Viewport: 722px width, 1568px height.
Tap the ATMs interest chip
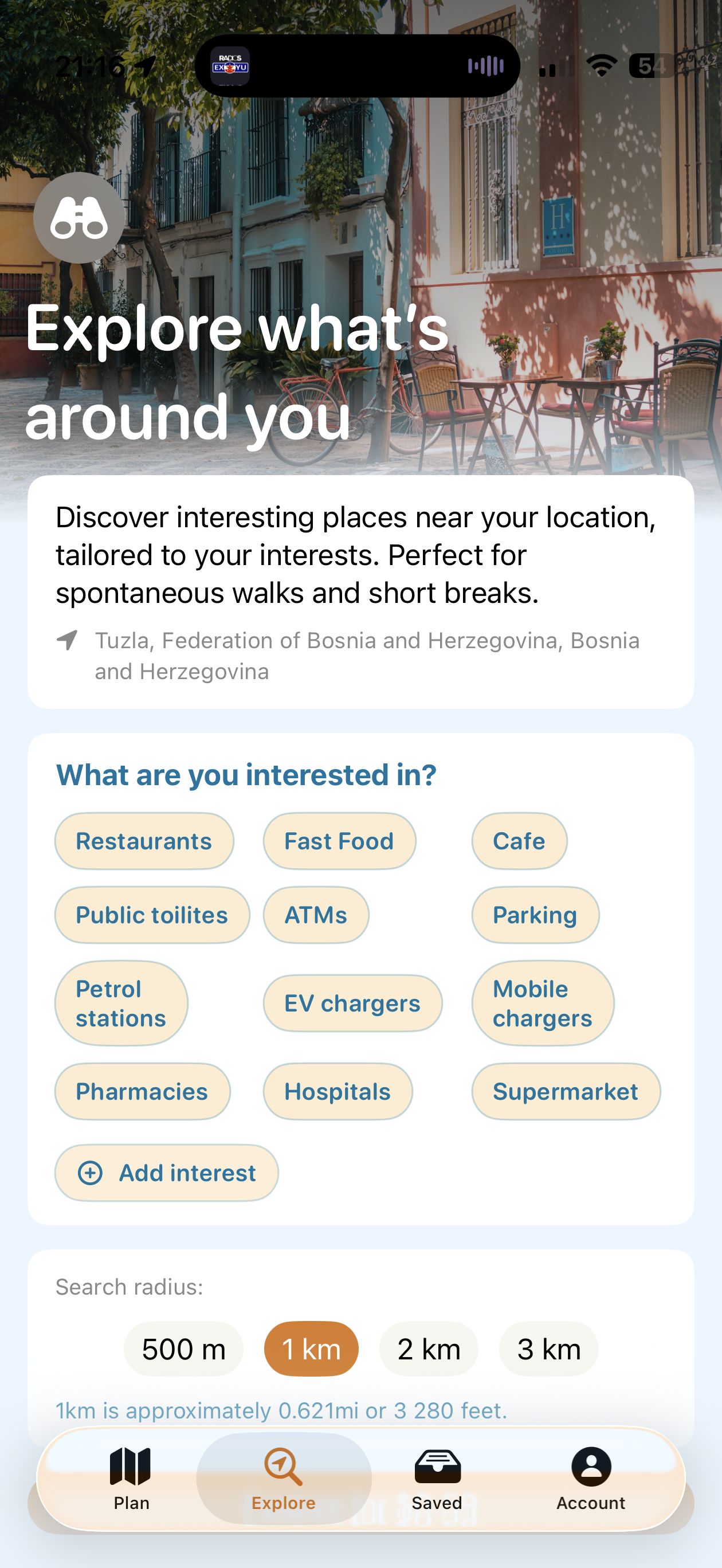(315, 915)
